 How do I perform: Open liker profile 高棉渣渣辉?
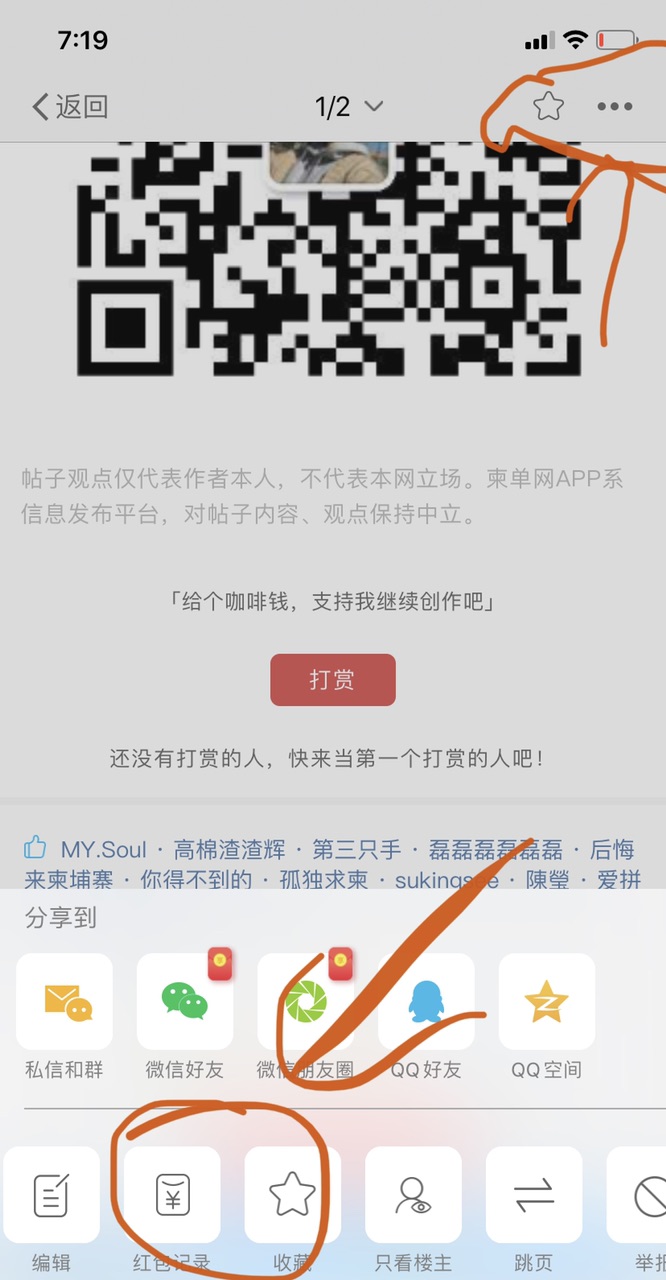click(x=229, y=850)
